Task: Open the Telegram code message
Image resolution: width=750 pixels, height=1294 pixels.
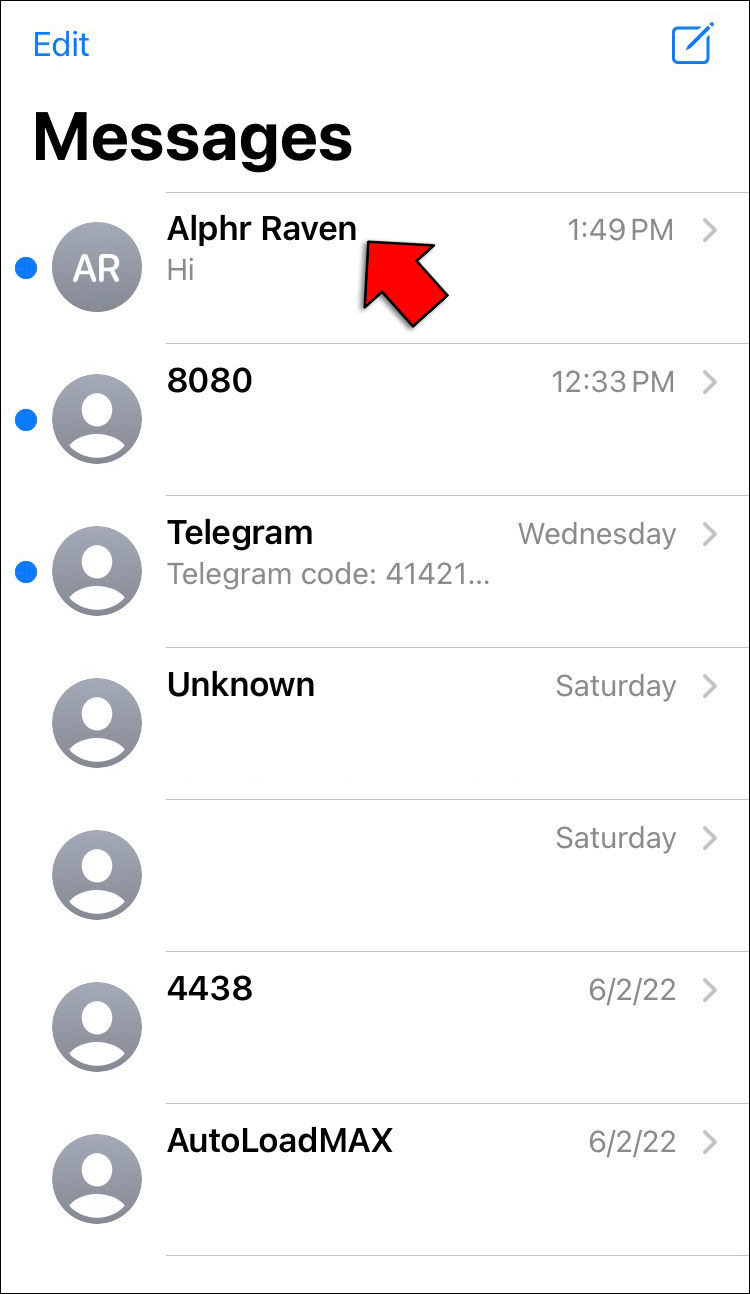Action: (400, 571)
